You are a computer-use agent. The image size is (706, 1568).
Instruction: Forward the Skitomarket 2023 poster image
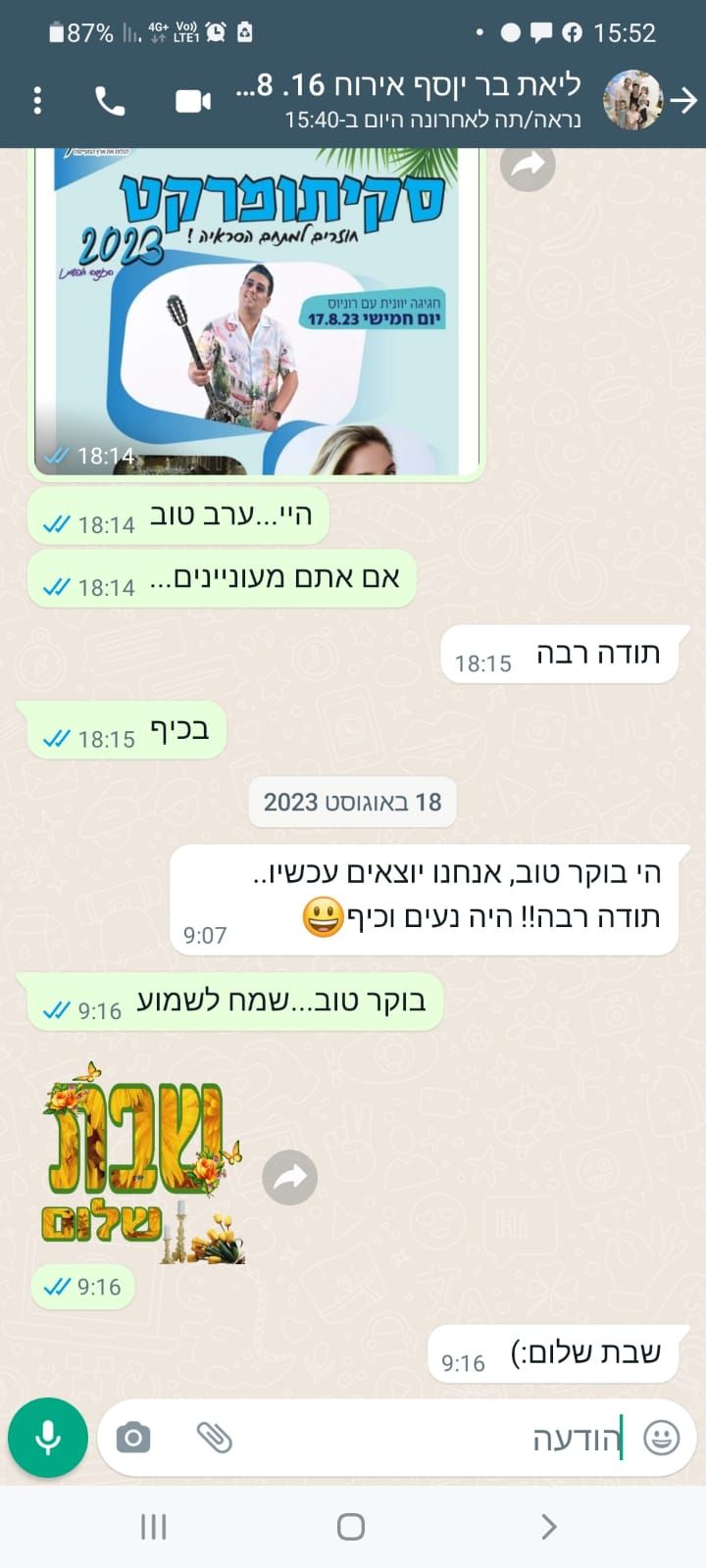coord(528,165)
